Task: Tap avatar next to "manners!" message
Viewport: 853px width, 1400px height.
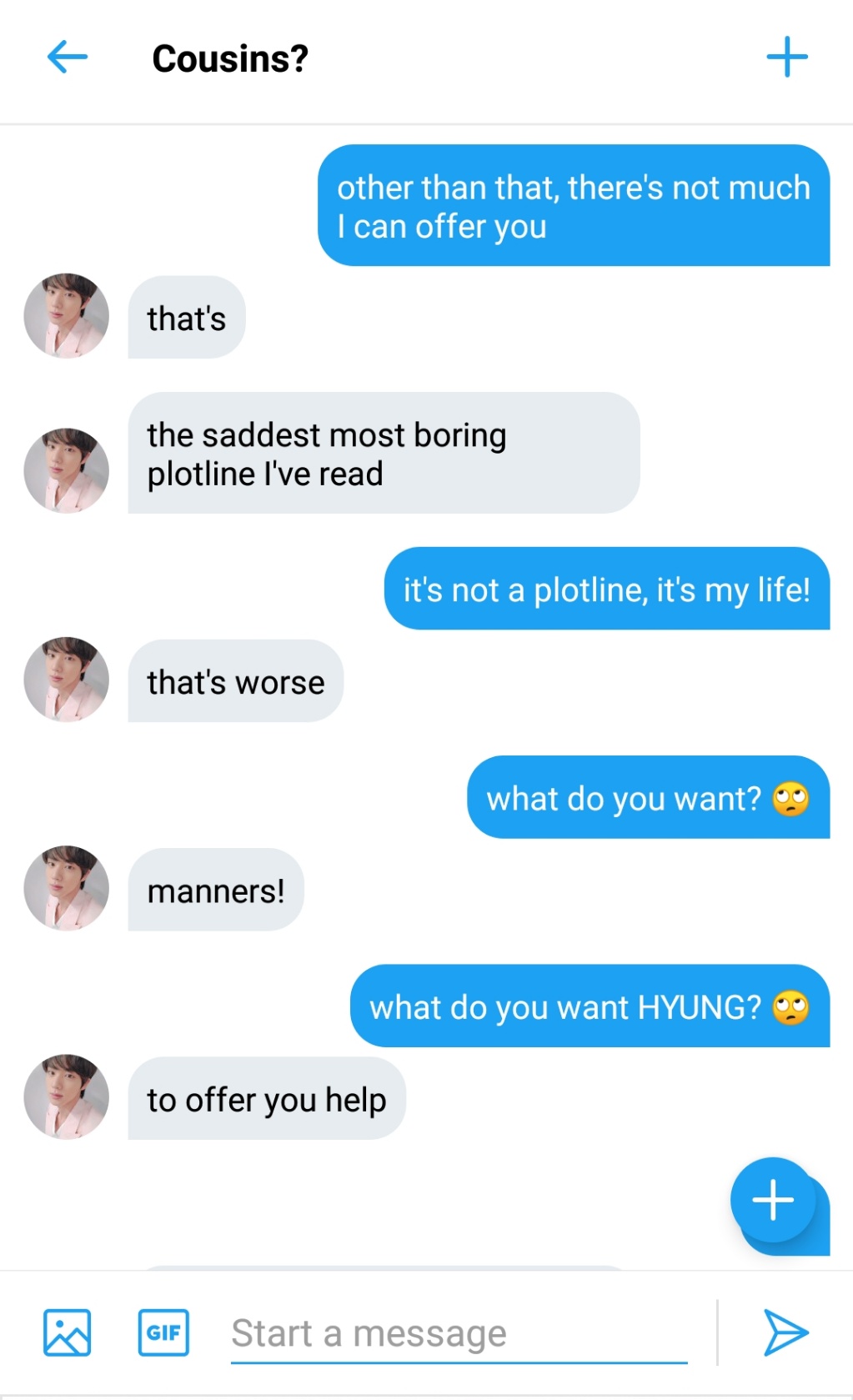Action: pos(66,888)
